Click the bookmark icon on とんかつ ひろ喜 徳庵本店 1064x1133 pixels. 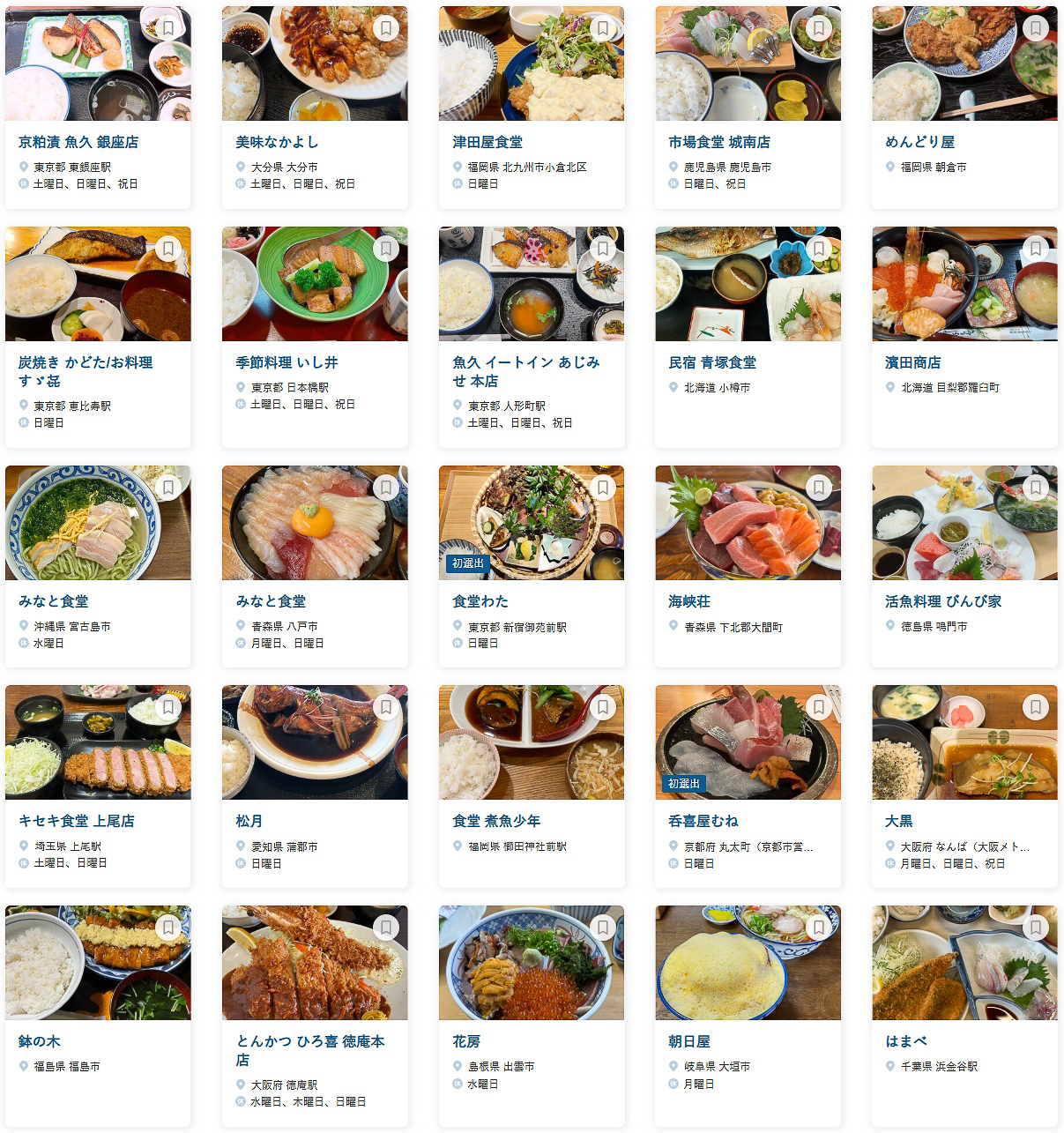tap(384, 928)
